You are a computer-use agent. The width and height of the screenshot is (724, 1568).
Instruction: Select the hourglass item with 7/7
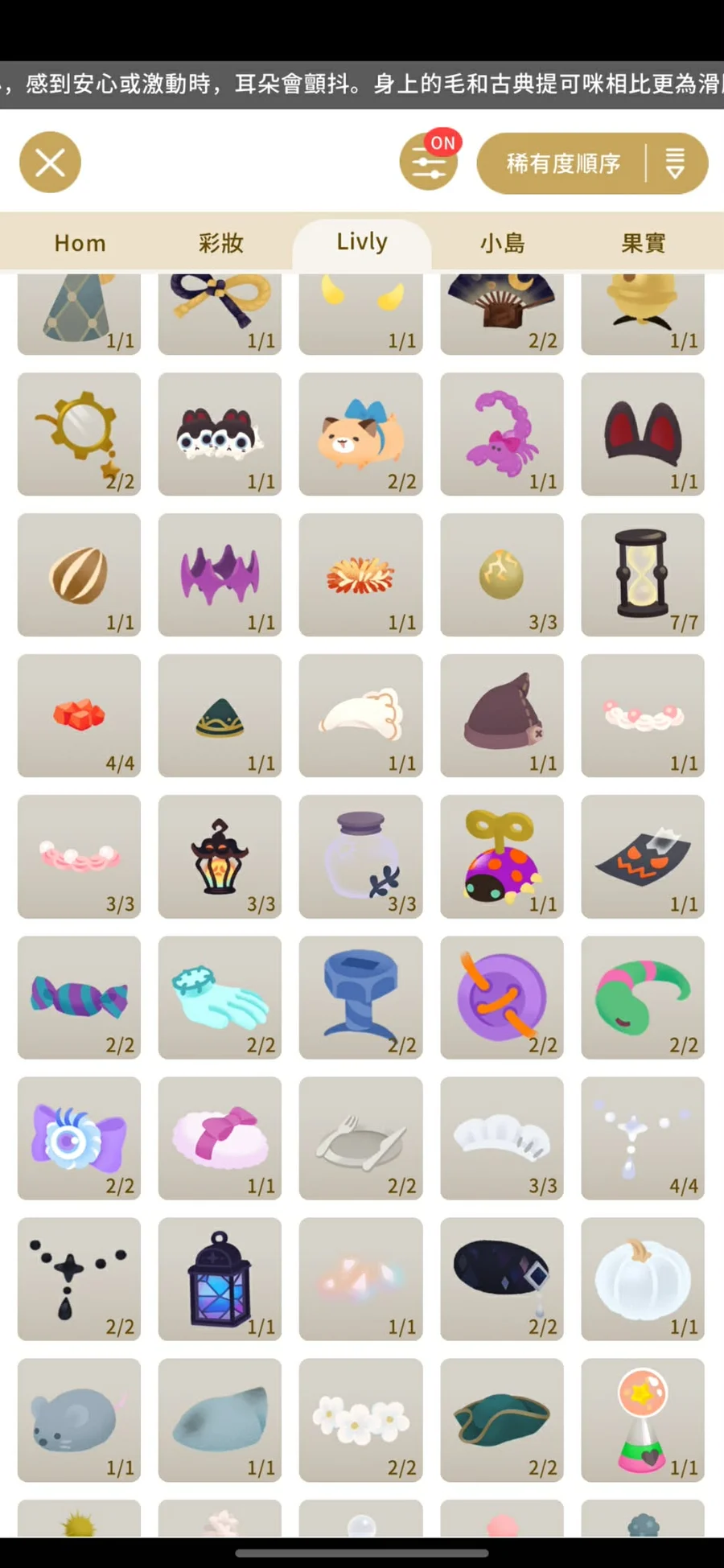(642, 574)
